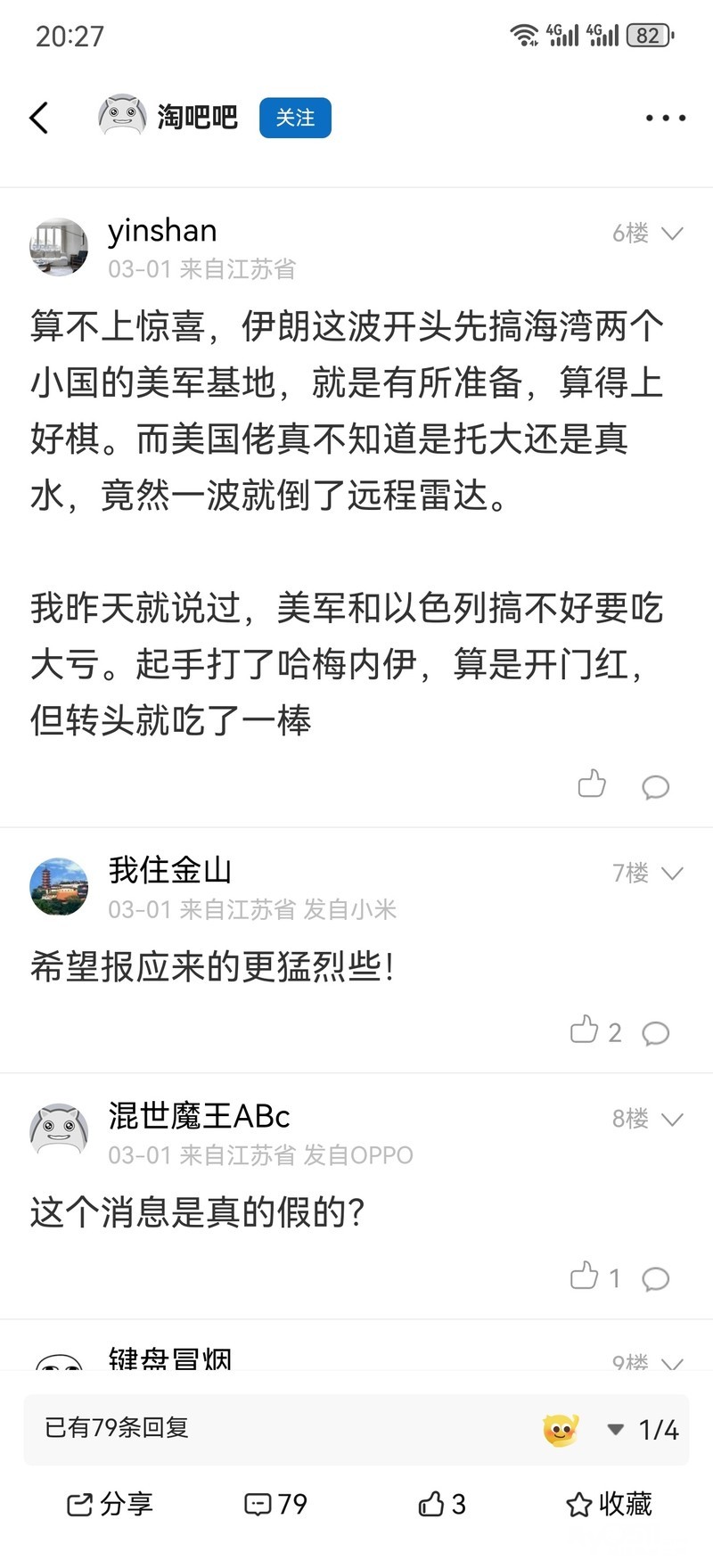Reply to yinshan's comment
Screen dimensions: 713x1568
(x=656, y=786)
